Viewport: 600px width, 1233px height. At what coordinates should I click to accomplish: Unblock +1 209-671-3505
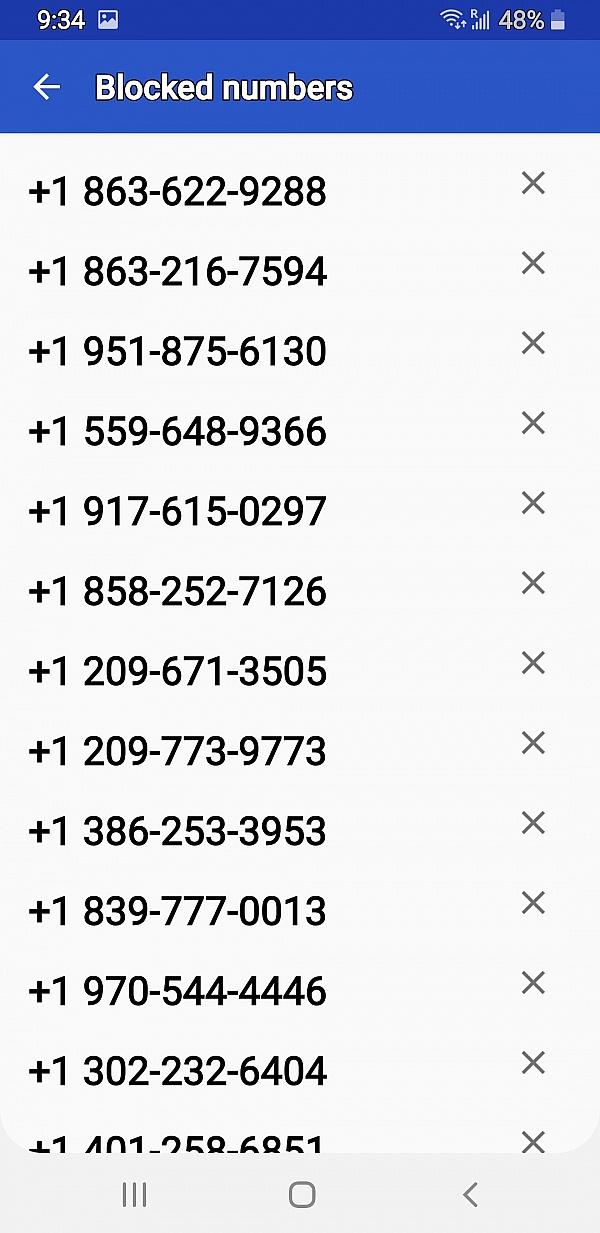point(533,663)
